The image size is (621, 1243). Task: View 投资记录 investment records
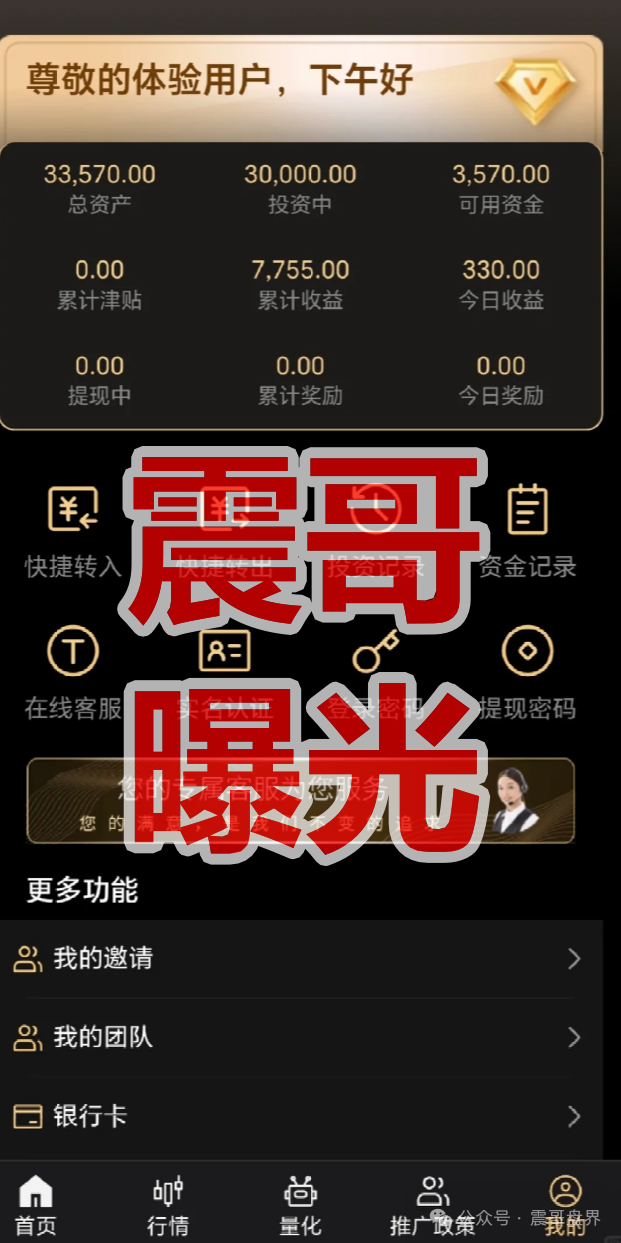click(x=376, y=530)
